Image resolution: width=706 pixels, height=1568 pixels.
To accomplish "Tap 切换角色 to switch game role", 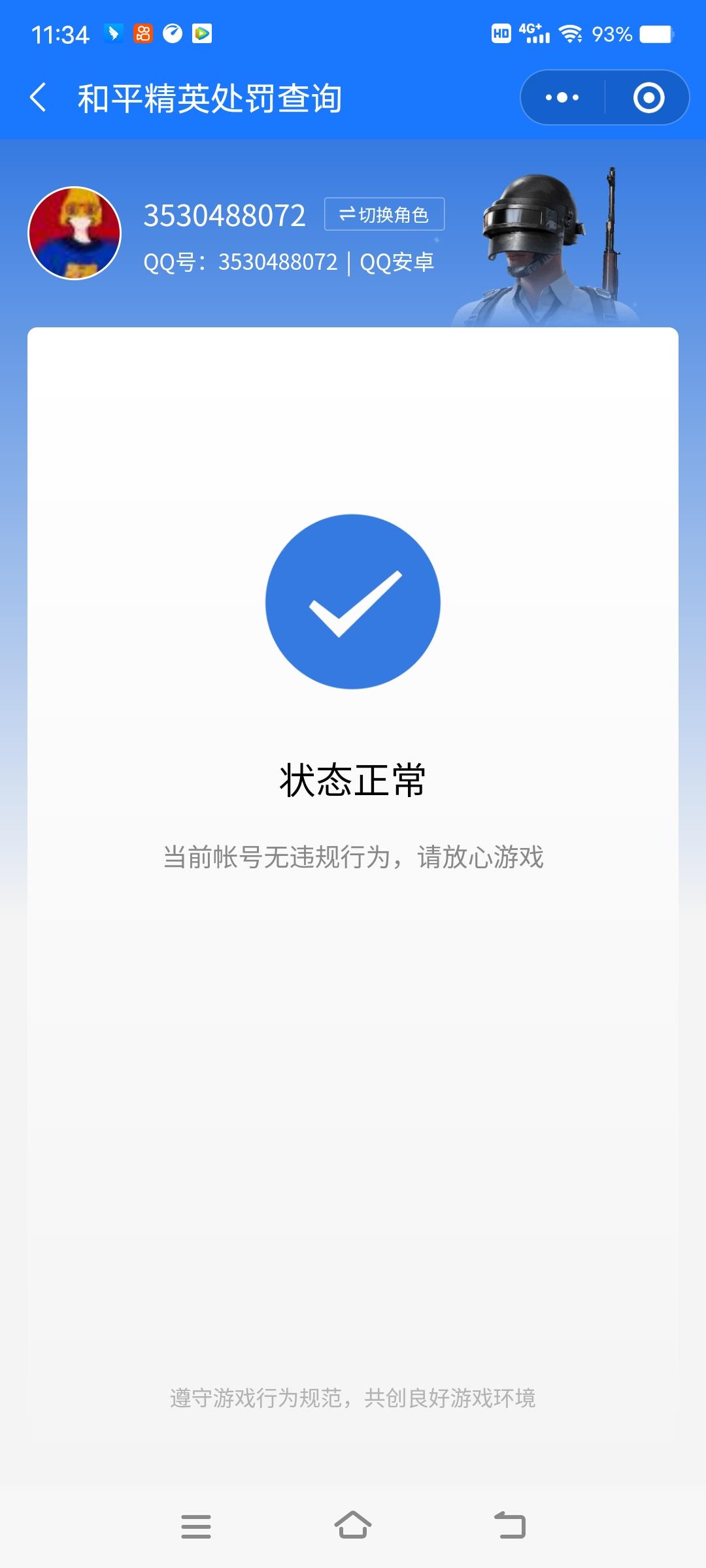I will pyautogui.click(x=385, y=214).
